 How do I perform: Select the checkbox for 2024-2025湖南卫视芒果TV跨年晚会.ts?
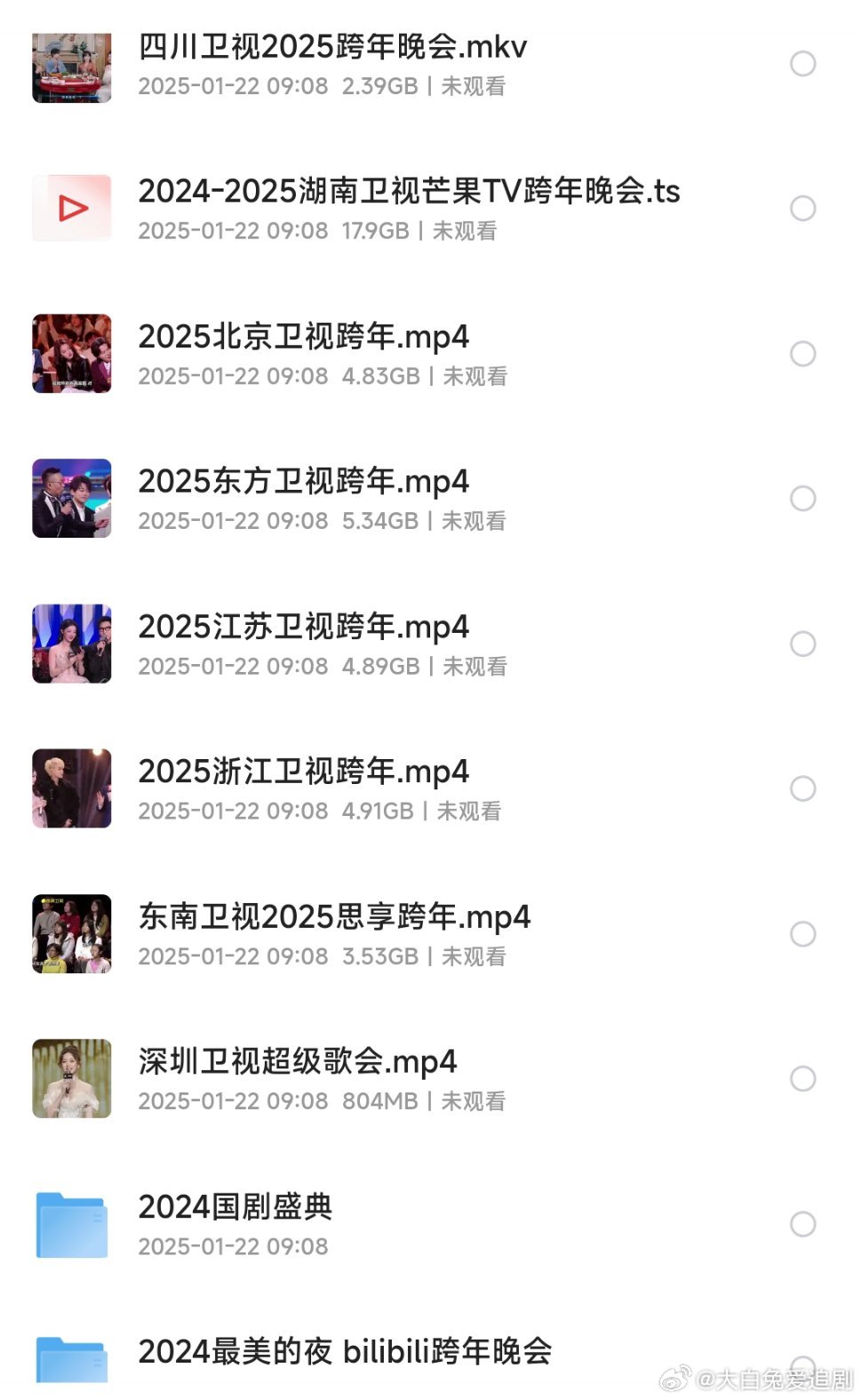[x=802, y=207]
